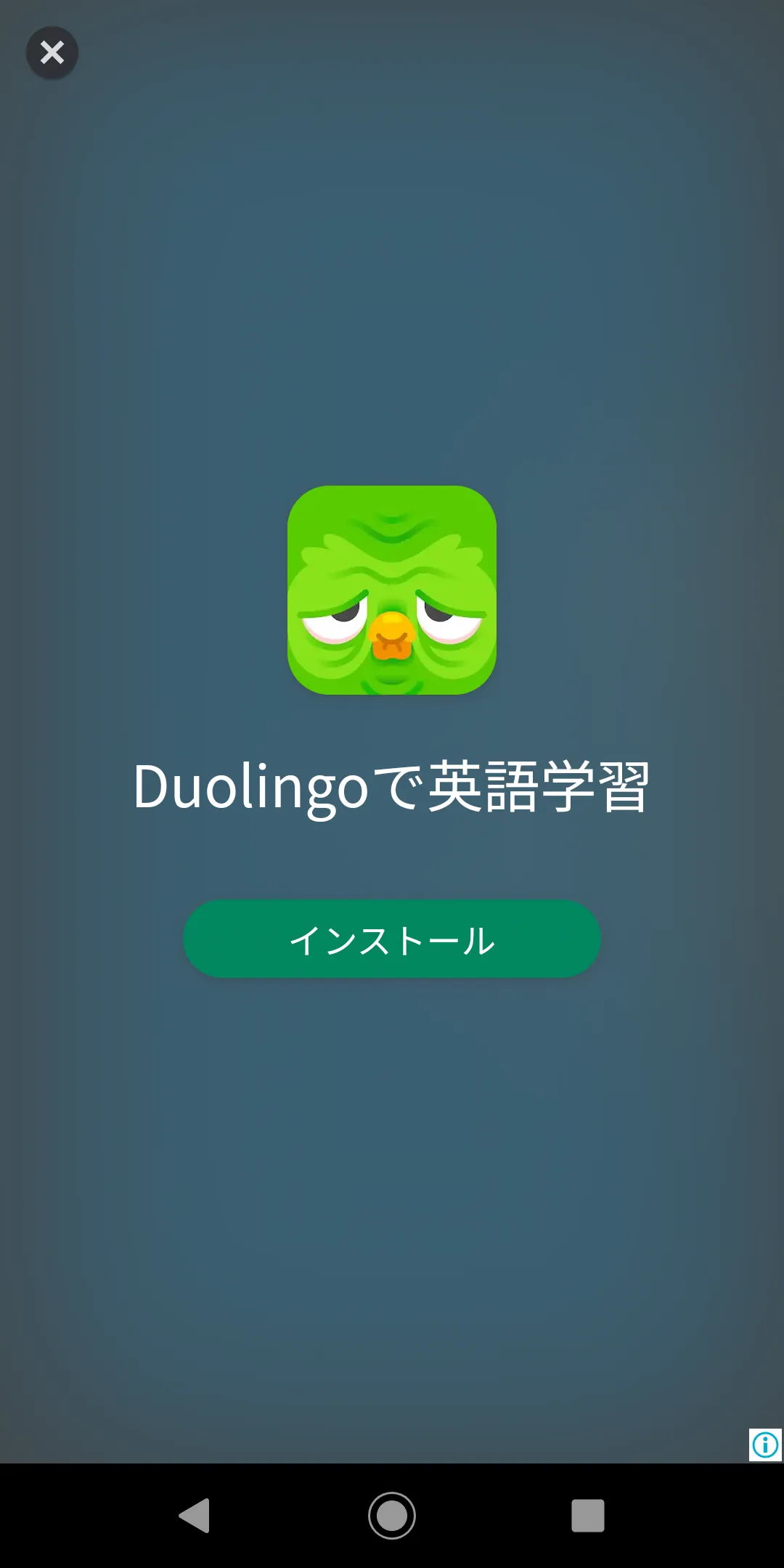Tap the Duolingo owl app icon
784x1568 pixels.
(392, 590)
